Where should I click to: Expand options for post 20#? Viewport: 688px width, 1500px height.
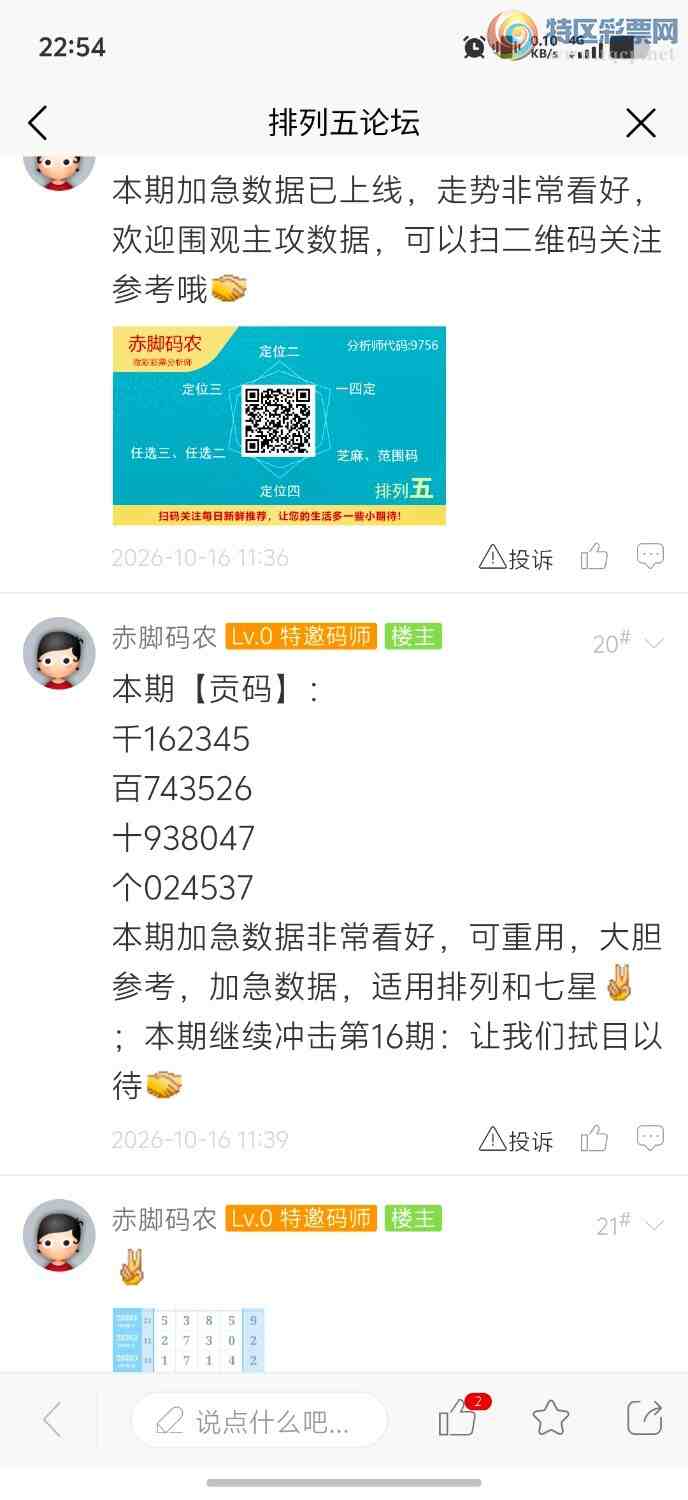(x=654, y=643)
